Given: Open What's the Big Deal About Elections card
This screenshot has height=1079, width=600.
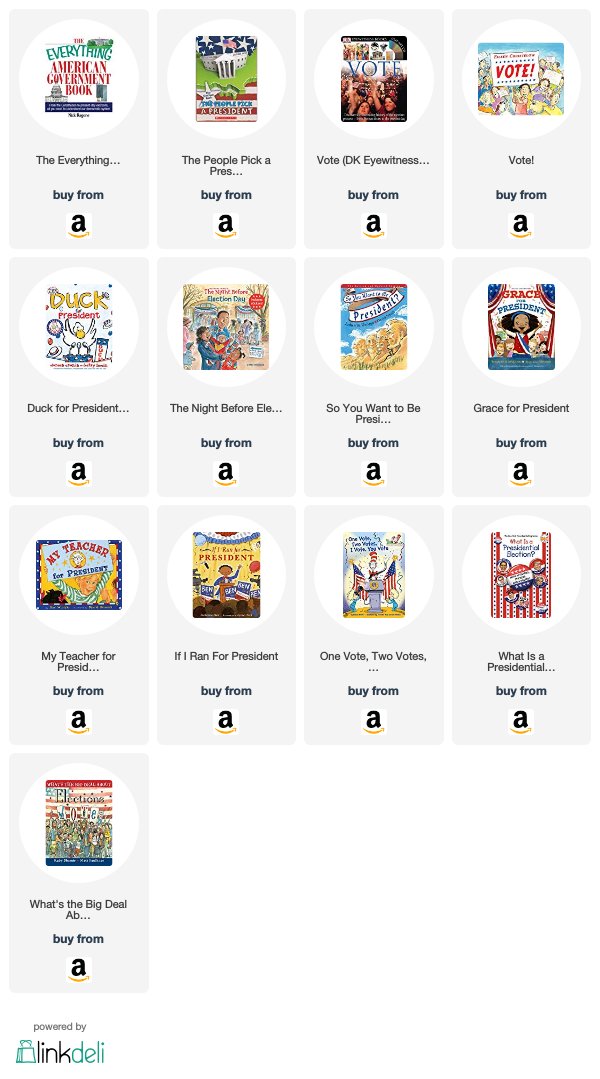Looking at the screenshot, I should point(78,873).
